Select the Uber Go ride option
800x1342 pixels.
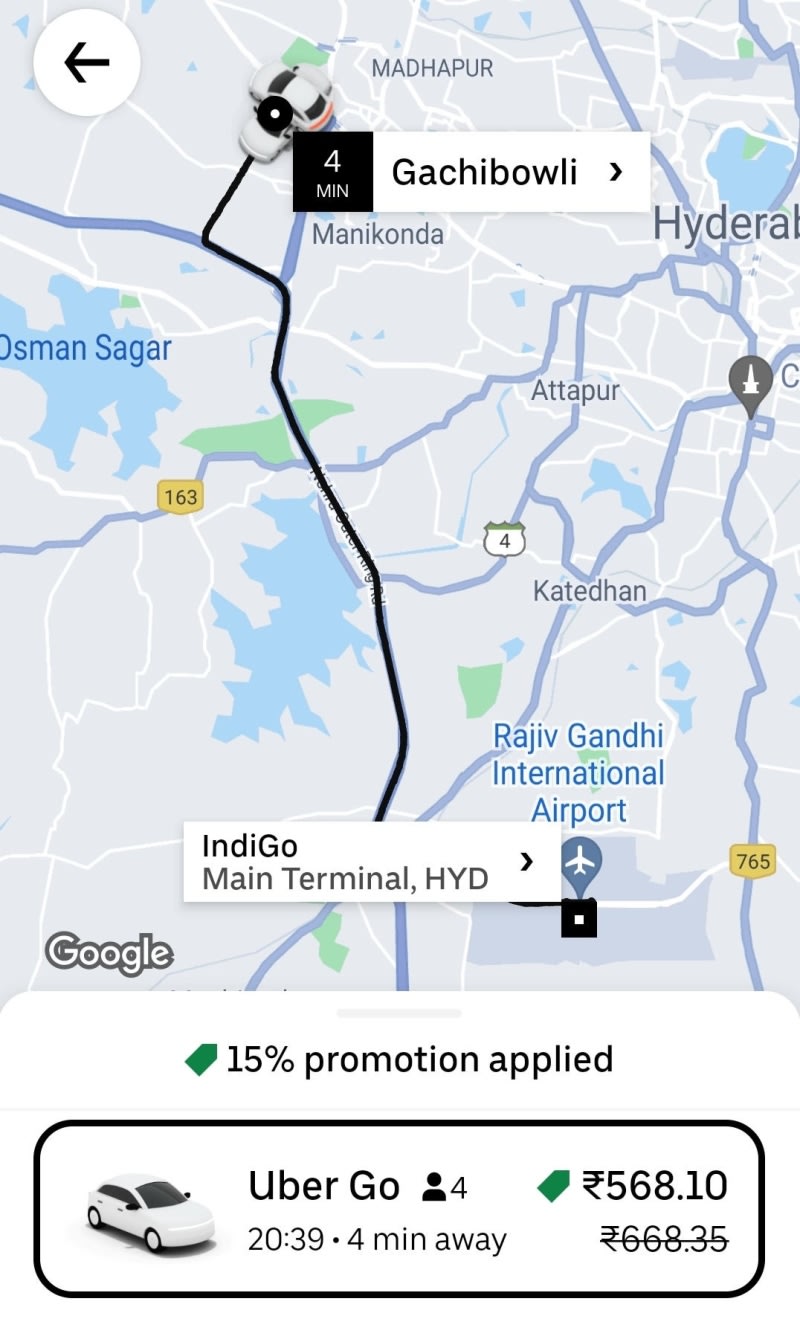point(399,1209)
